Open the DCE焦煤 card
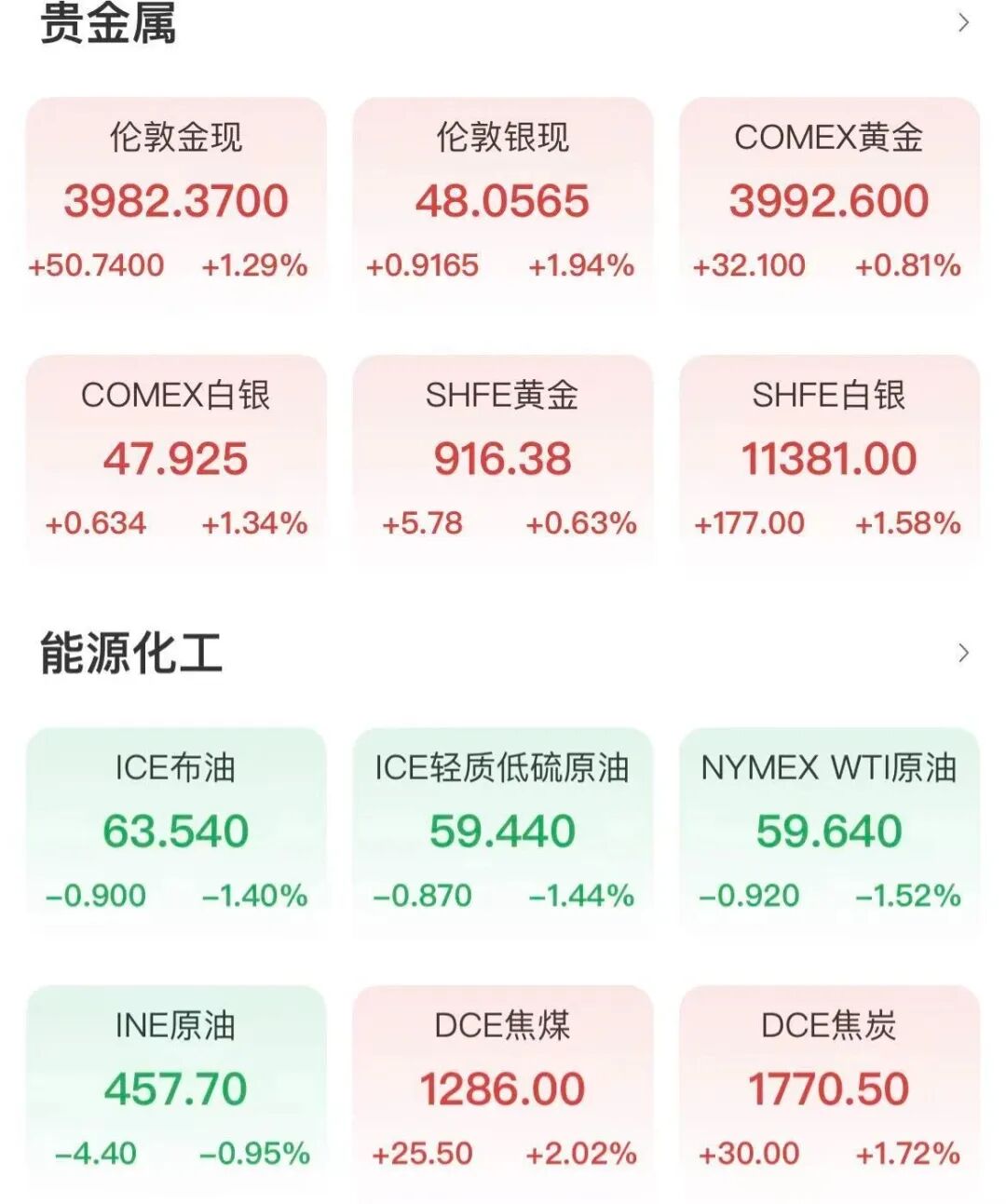Screen dimensions: 1006x1204 click(502, 1089)
